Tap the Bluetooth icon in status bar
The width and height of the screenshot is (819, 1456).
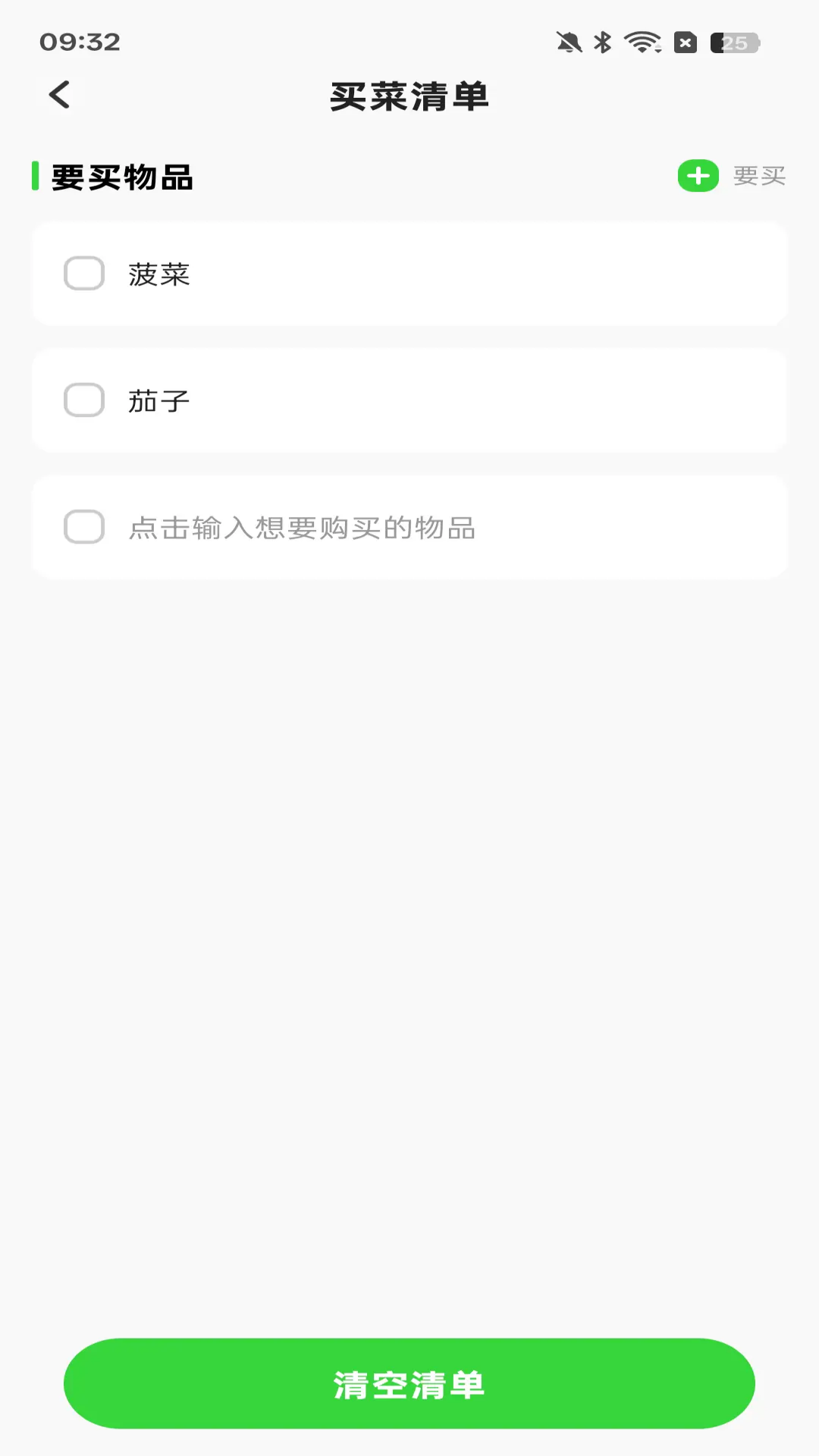(x=603, y=42)
